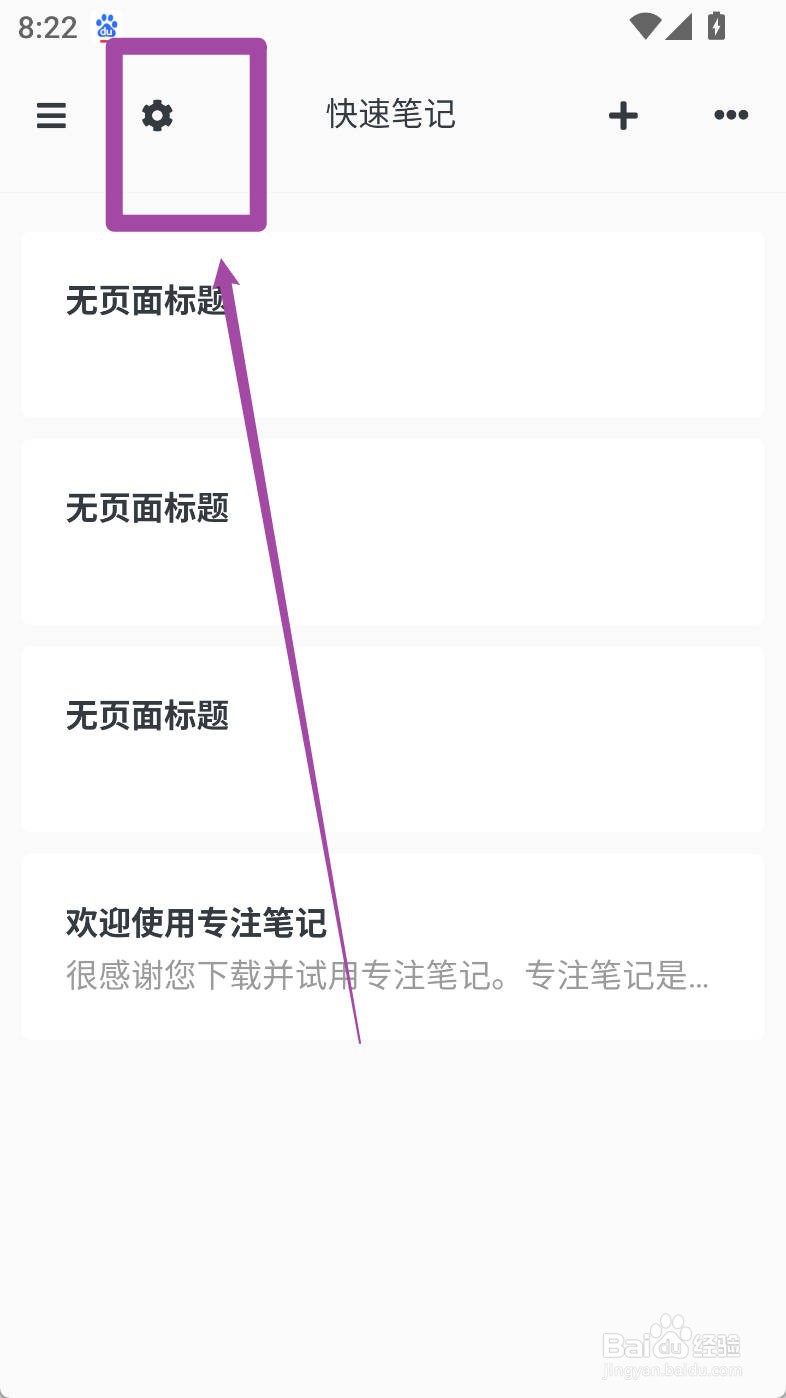Open the first 无页面标题 note

click(x=390, y=324)
